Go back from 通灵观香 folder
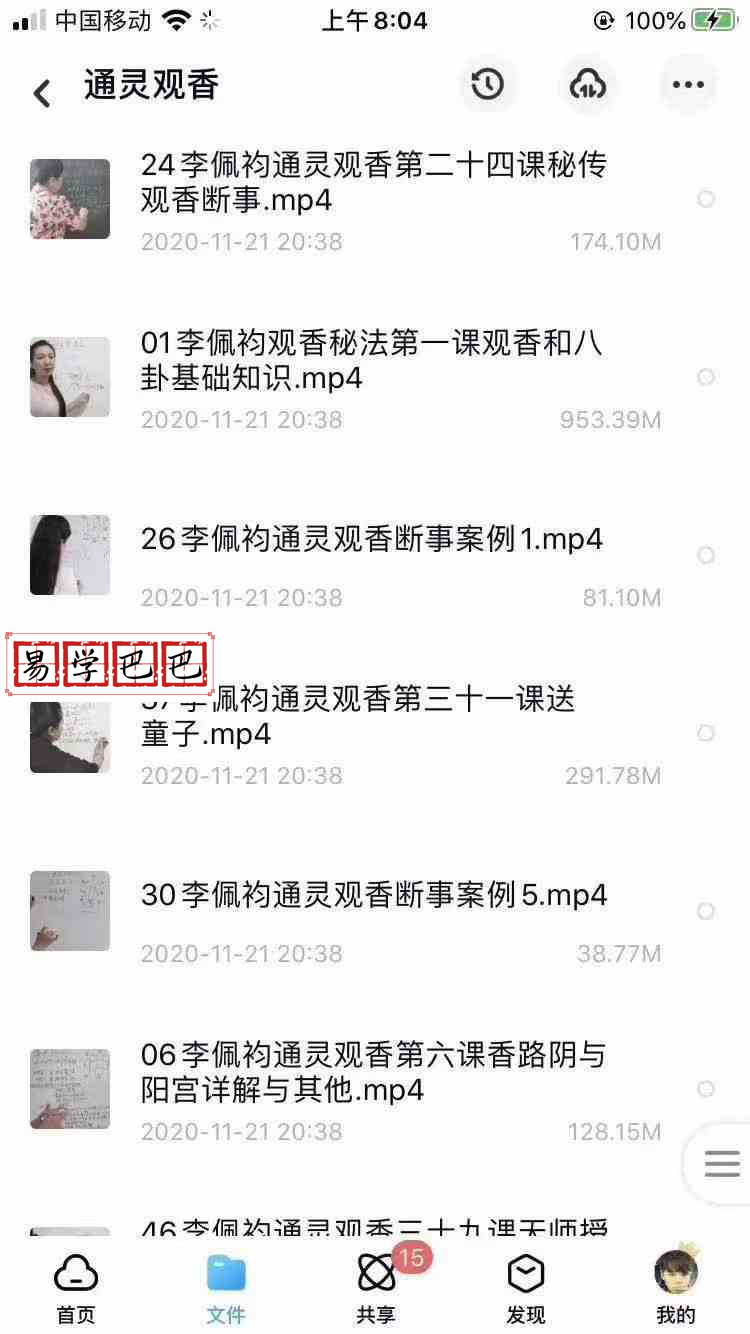The height and width of the screenshot is (1334, 750). coord(42,93)
